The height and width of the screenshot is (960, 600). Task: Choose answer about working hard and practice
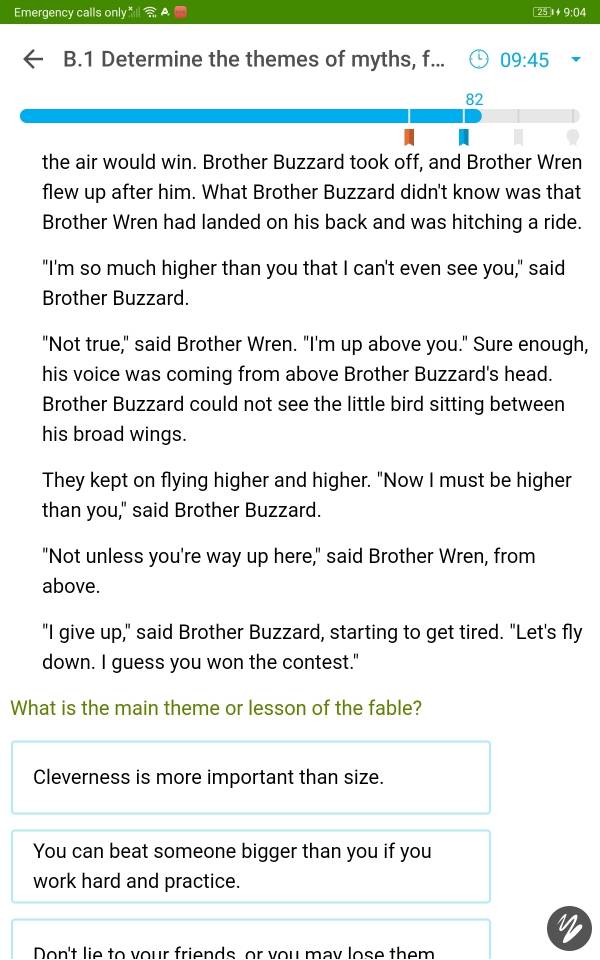[251, 866]
